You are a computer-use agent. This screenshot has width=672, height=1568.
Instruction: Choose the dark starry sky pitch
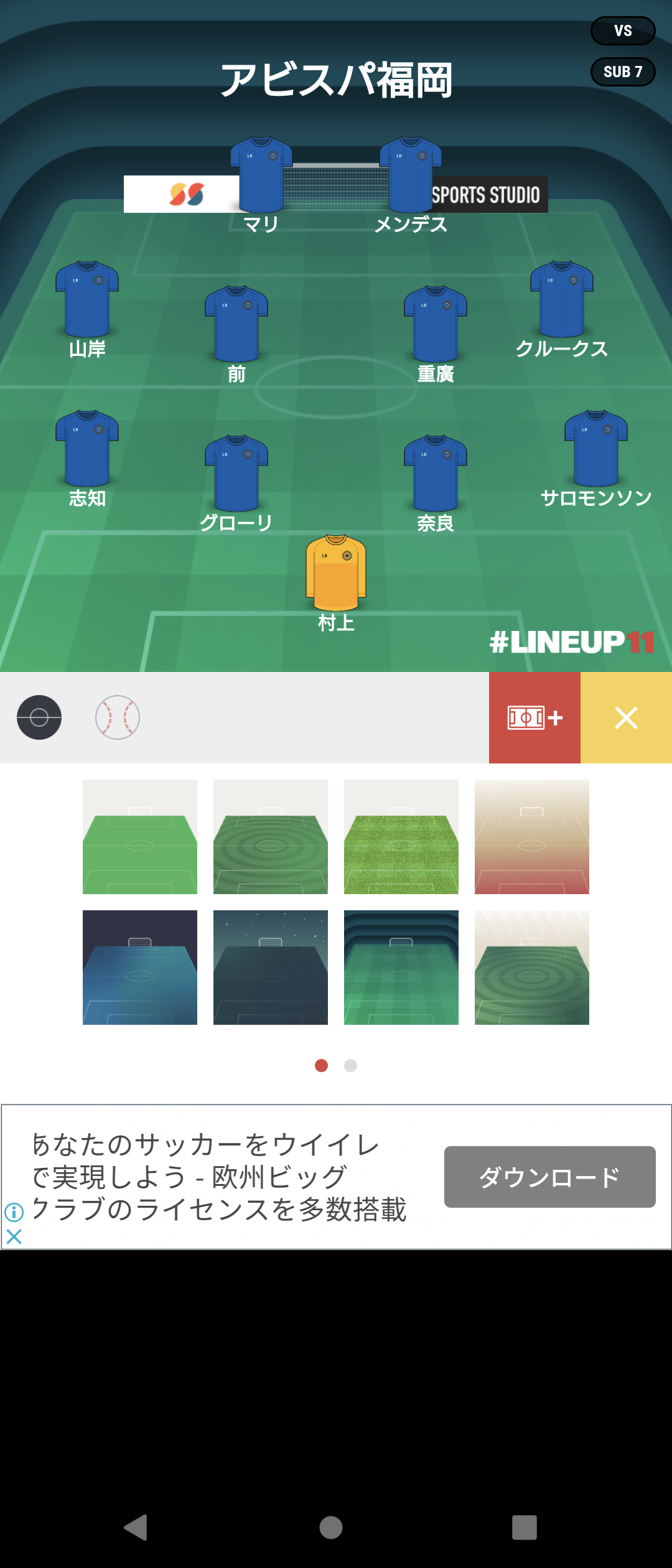(271, 968)
